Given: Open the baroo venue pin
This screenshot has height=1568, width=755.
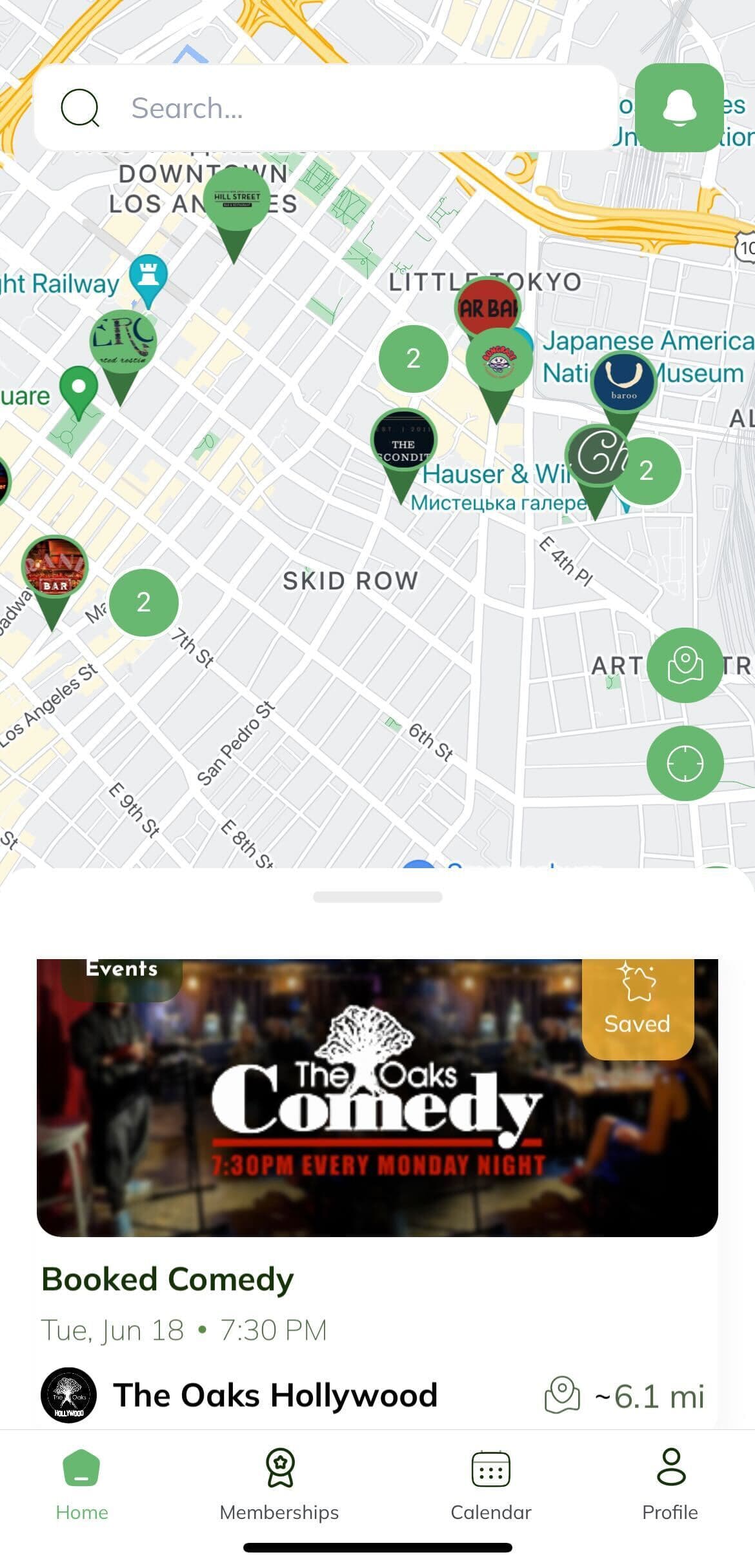Looking at the screenshot, I should coord(623,383).
